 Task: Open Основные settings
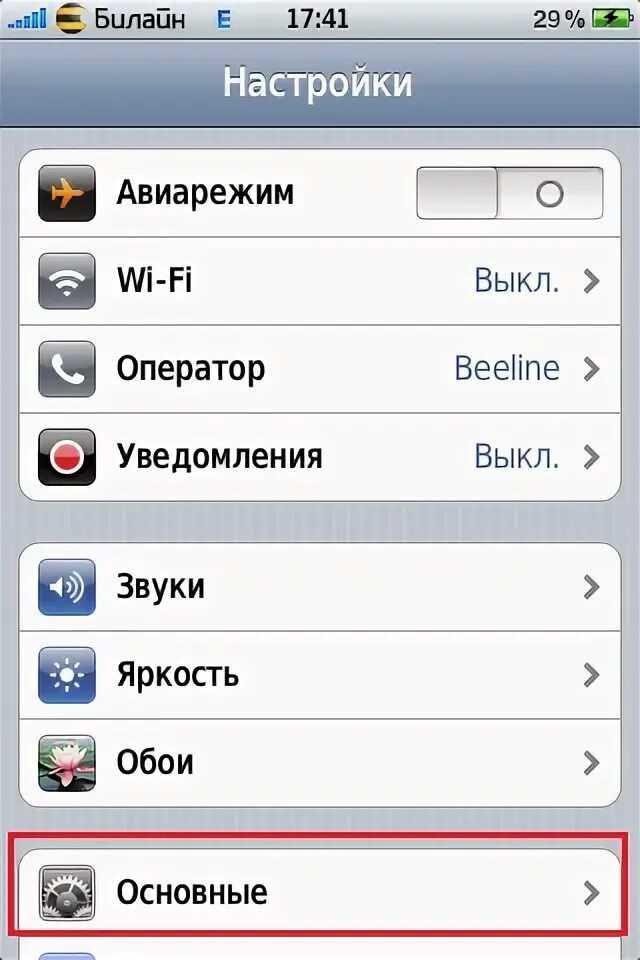coord(320,893)
